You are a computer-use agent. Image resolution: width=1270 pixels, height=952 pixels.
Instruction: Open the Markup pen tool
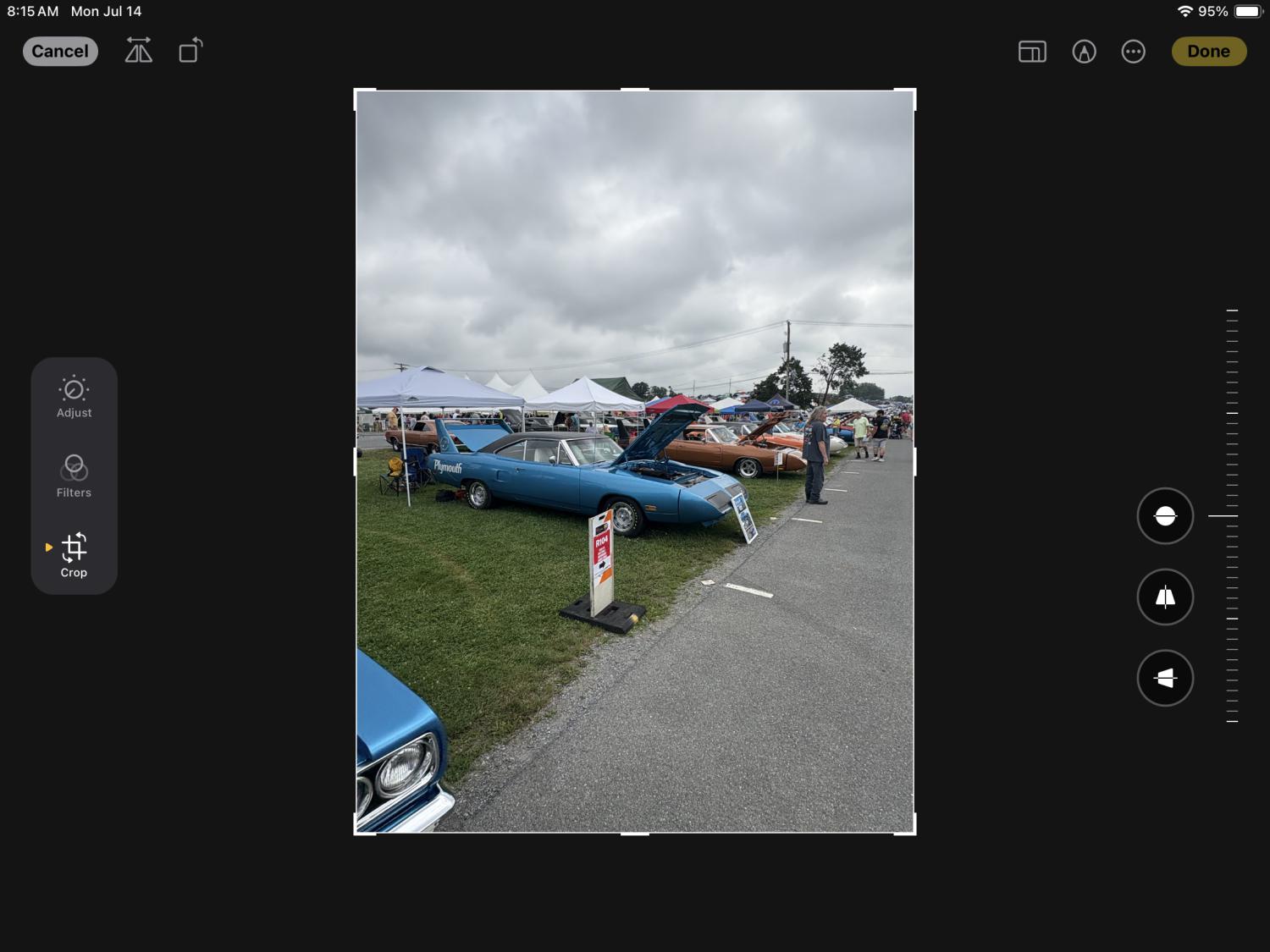coord(1084,52)
